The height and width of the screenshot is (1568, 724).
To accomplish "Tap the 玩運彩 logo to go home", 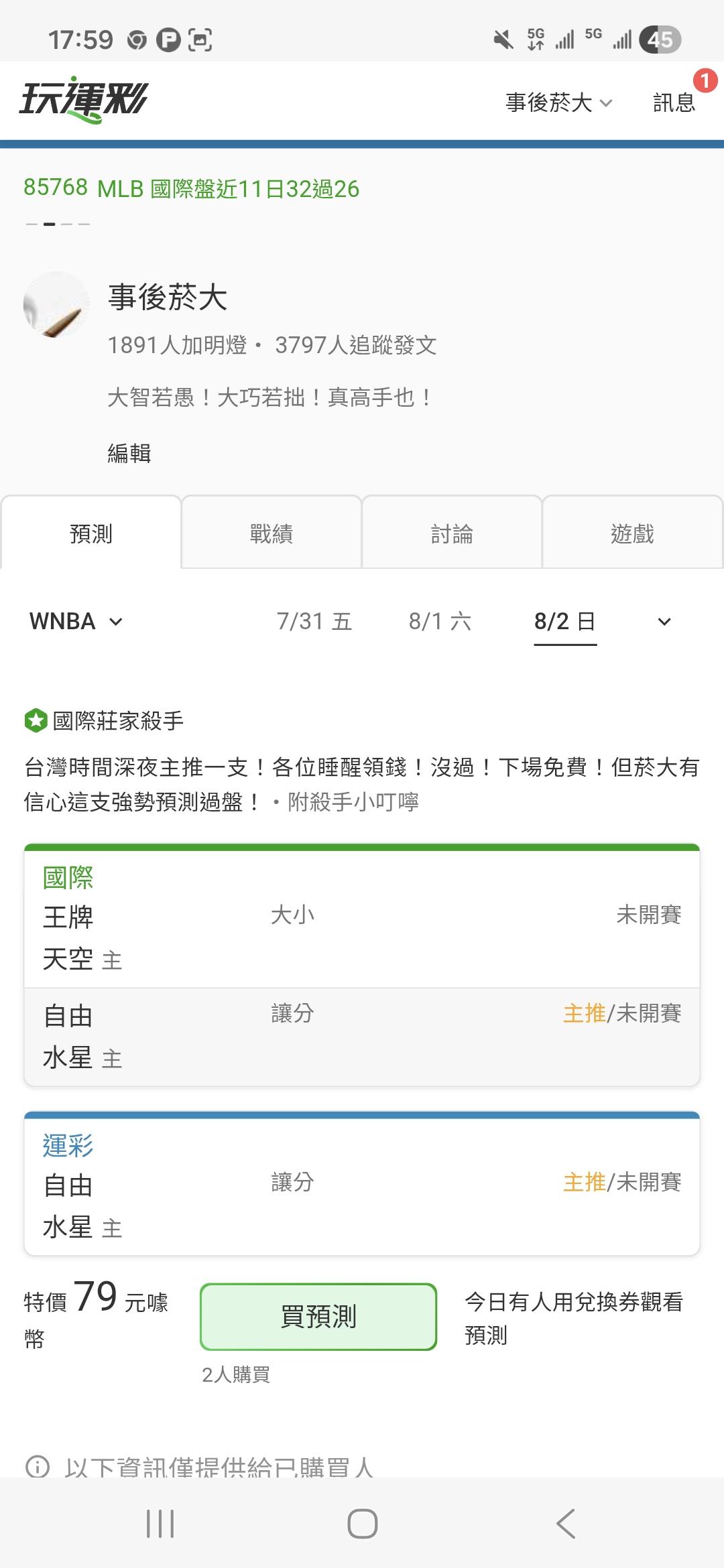I will coord(84,100).
